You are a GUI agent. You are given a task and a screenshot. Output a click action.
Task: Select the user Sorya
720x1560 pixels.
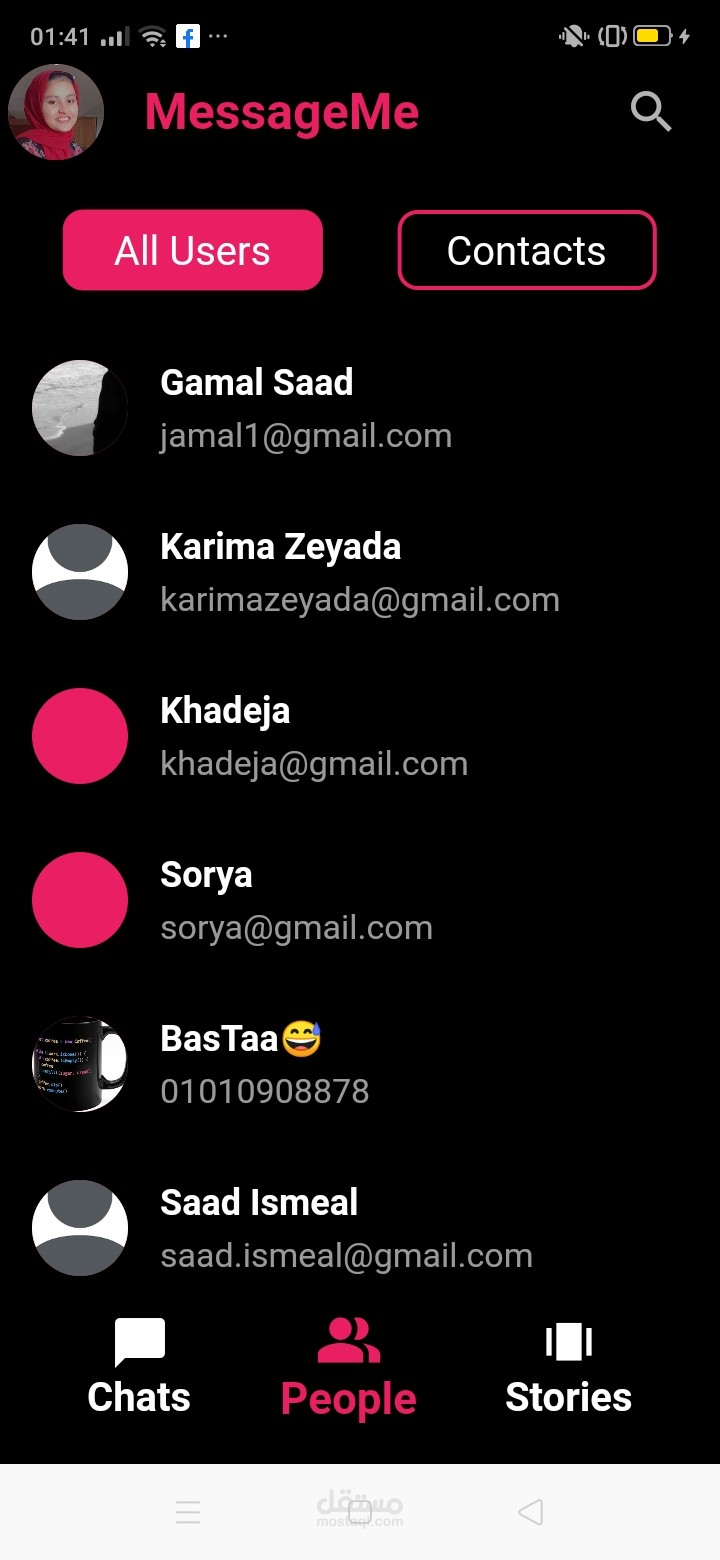tap(360, 900)
